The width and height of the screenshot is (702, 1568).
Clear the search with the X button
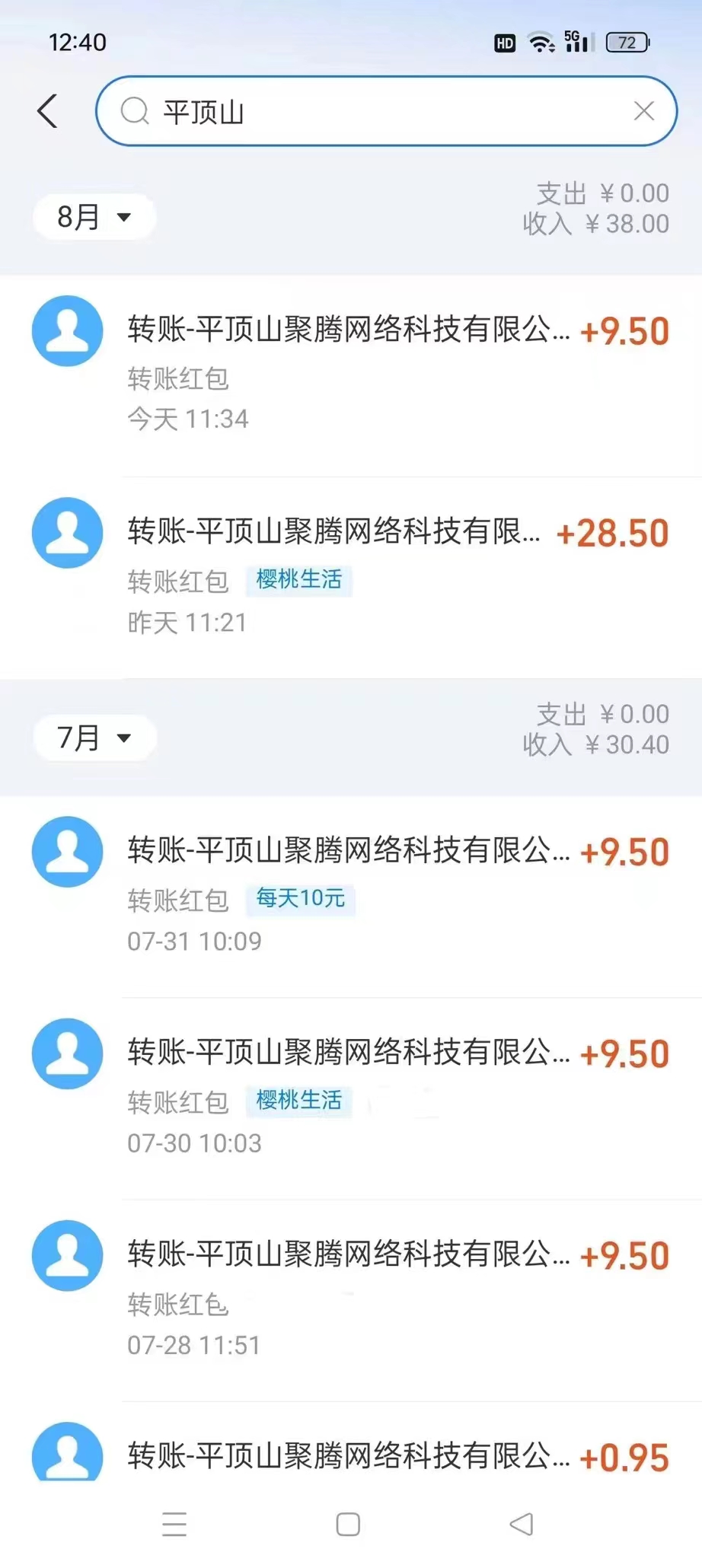(x=644, y=111)
